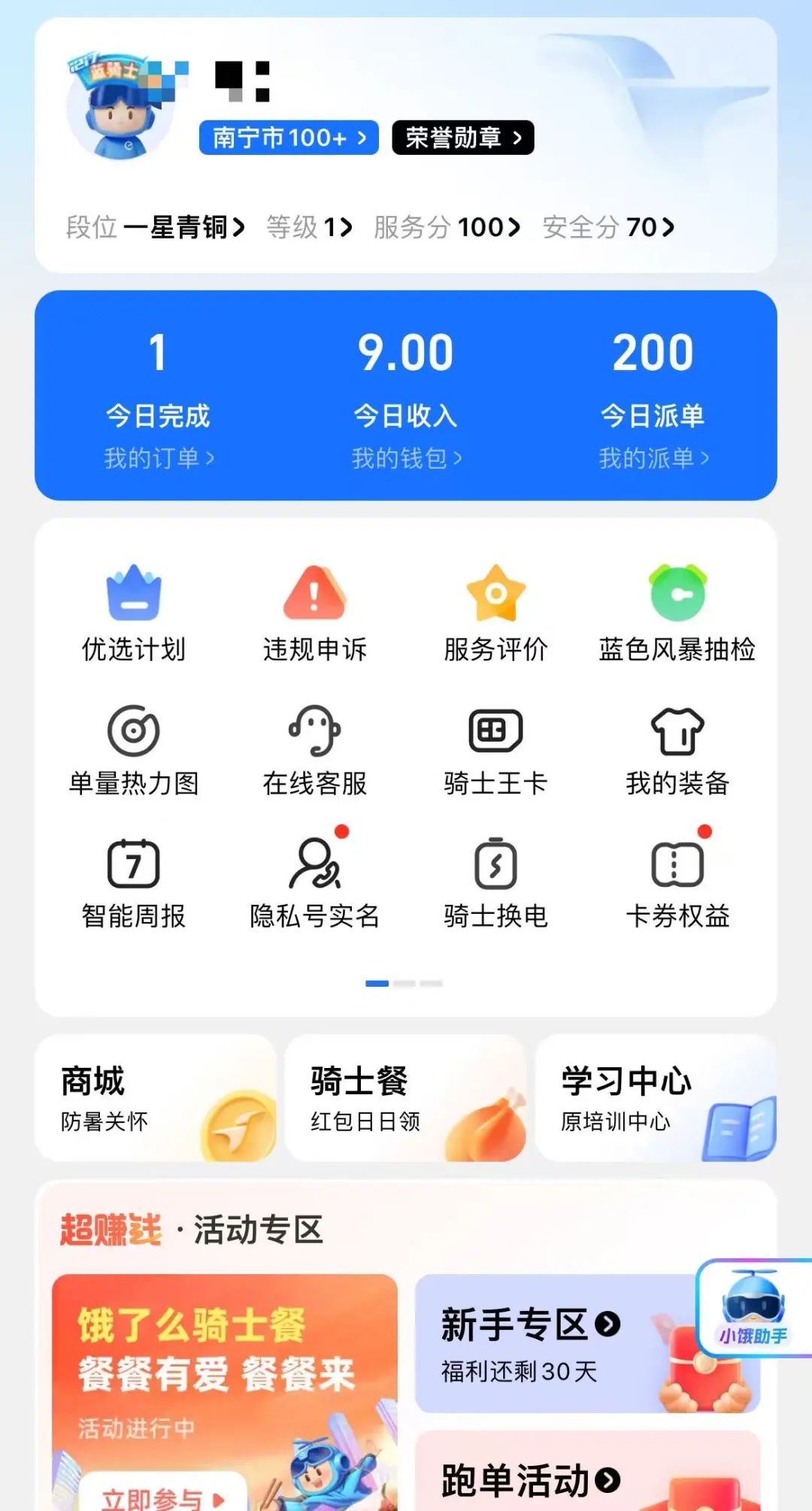Open the 优选计划 feature icon
Screen dimensions: 812x1511
tap(134, 609)
